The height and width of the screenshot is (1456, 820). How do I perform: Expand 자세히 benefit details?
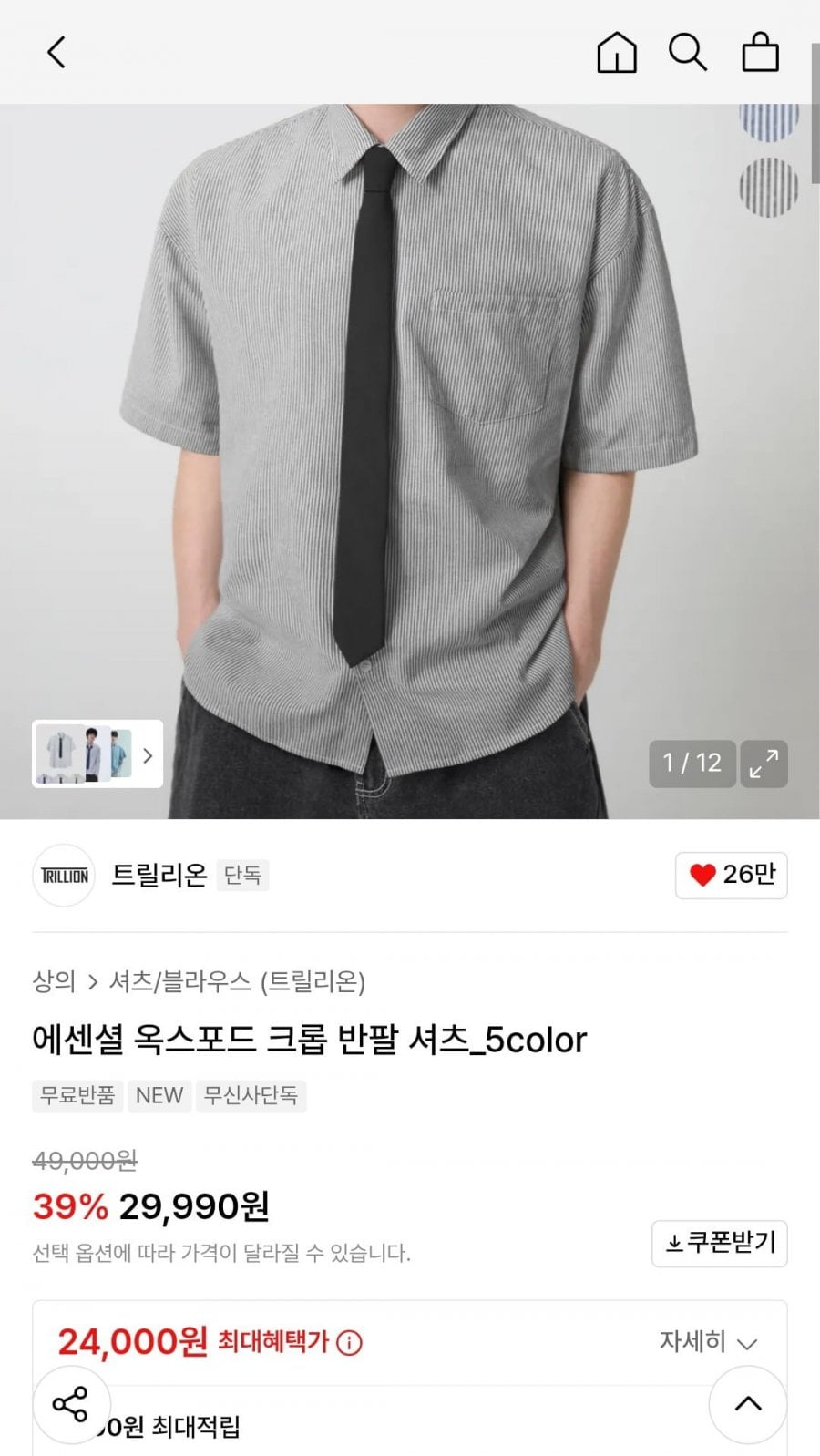click(708, 1342)
